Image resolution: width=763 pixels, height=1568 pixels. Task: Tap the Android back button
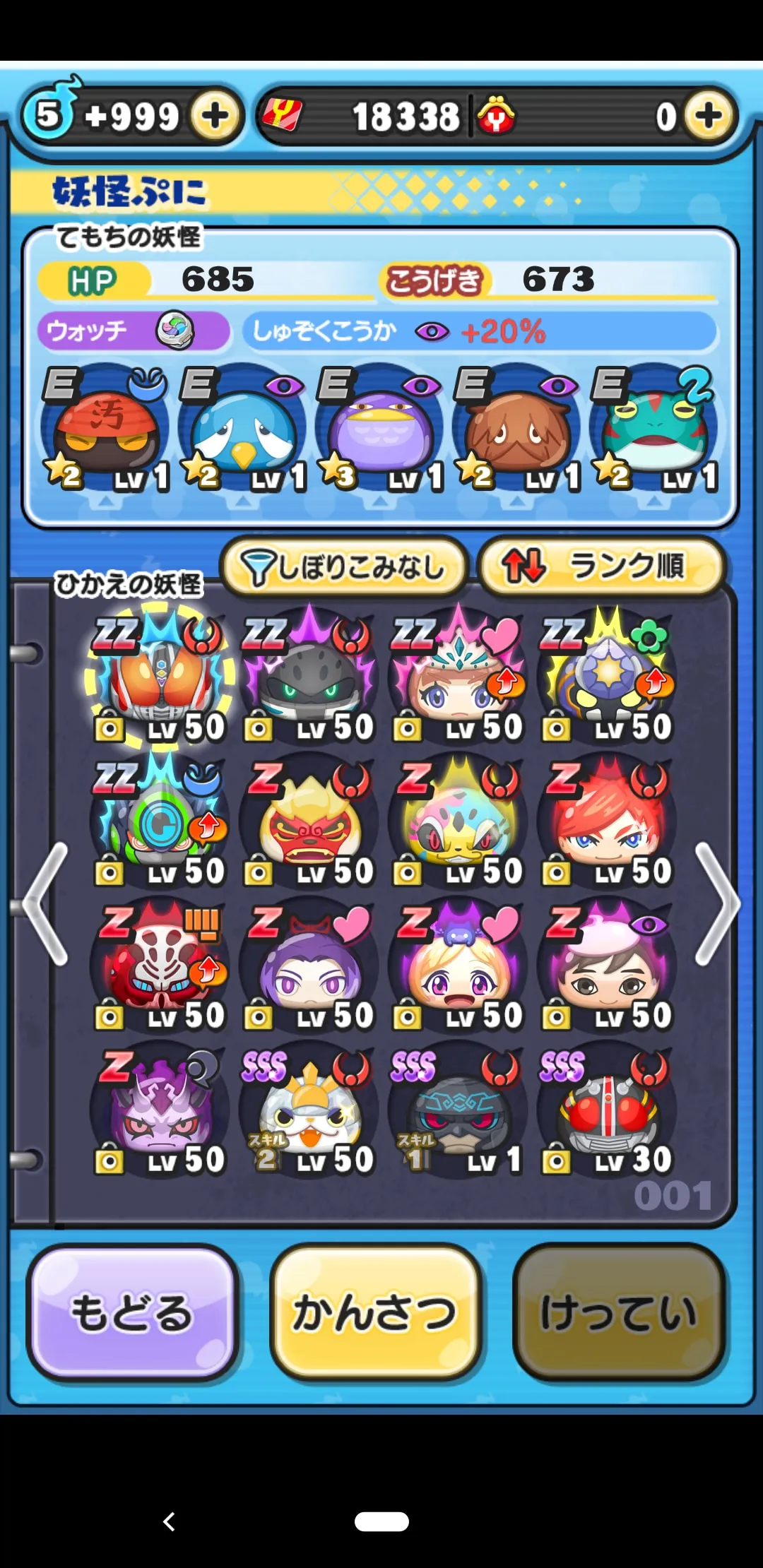coord(169,1521)
